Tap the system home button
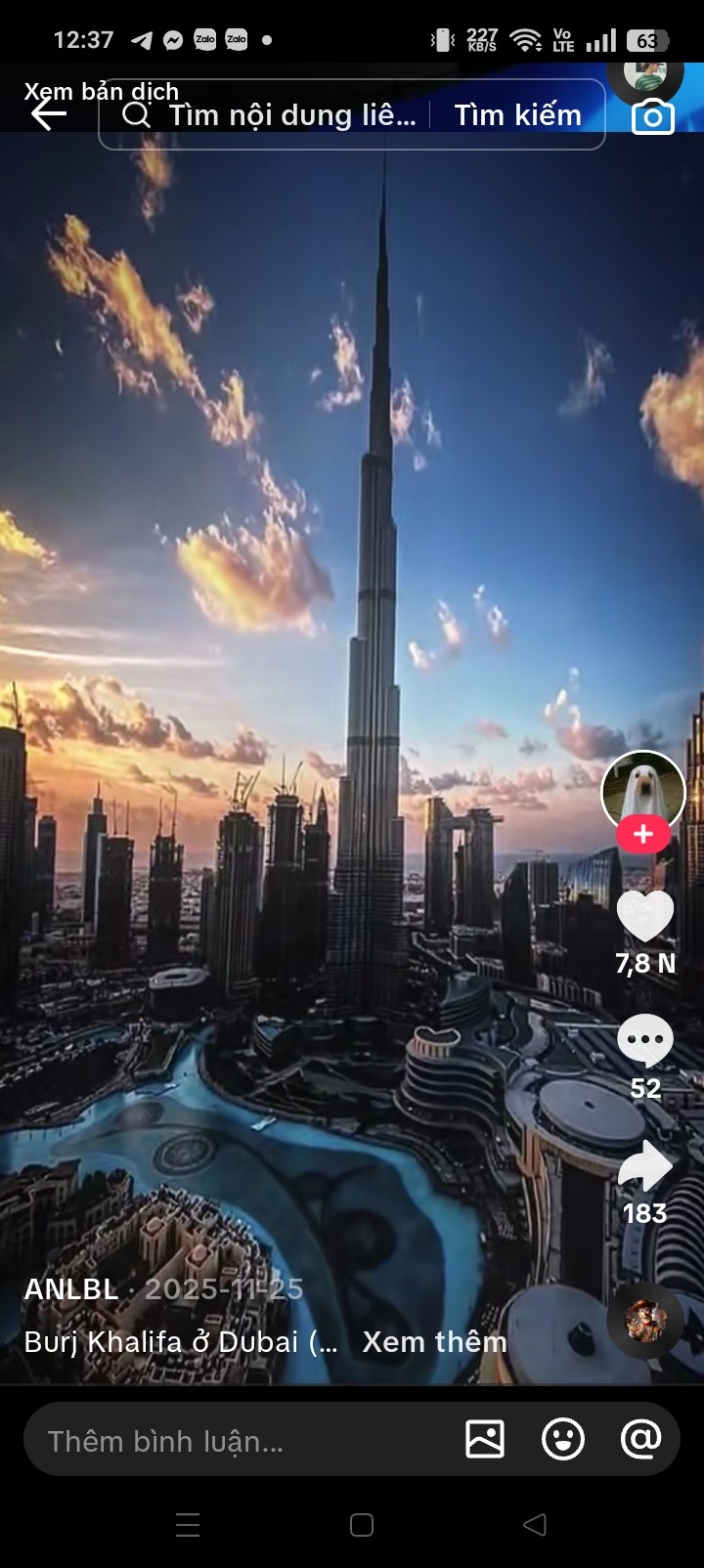The height and width of the screenshot is (1568, 704). [x=361, y=1525]
